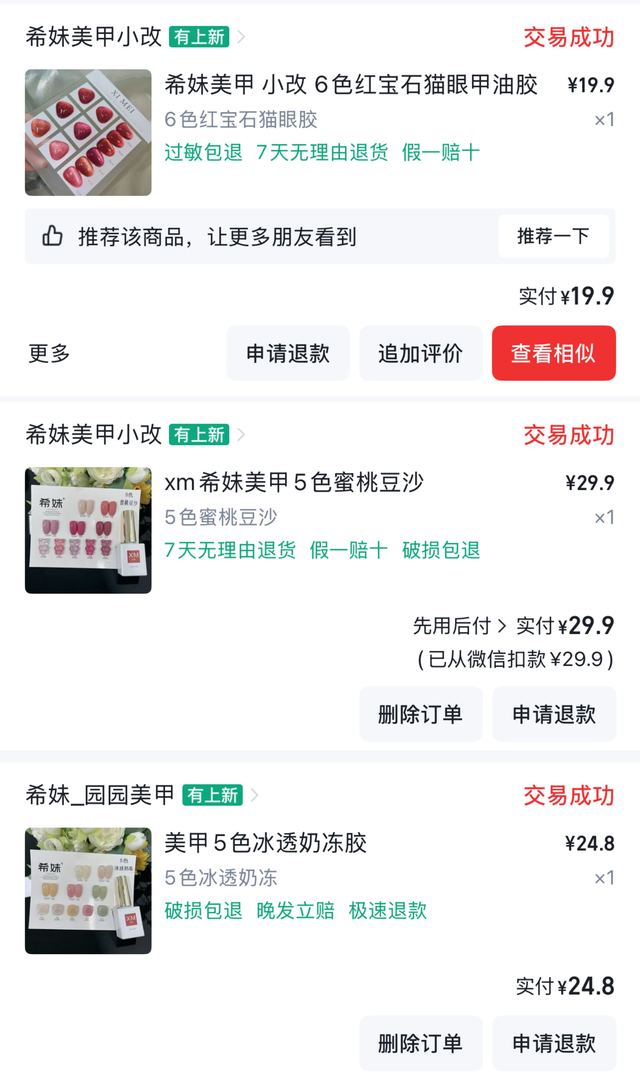Open 先用后付 payment details
The height and width of the screenshot is (1082, 640).
[x=460, y=626]
